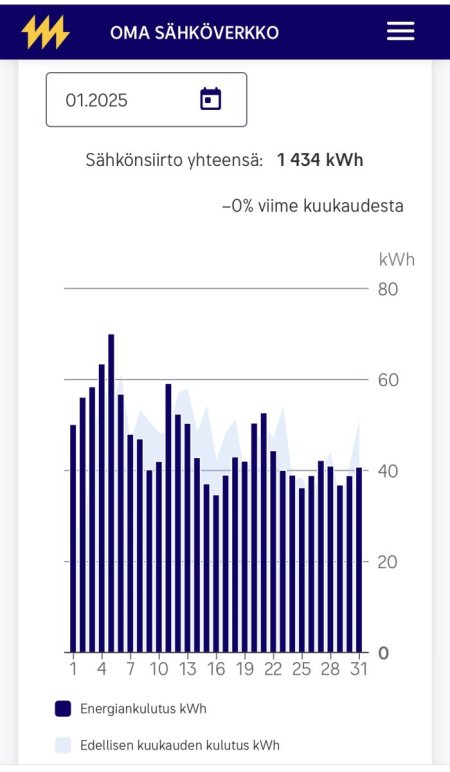Image resolution: width=450 pixels, height=772 pixels.
Task: Open the month picker showing 01.2025
Action: (146, 99)
